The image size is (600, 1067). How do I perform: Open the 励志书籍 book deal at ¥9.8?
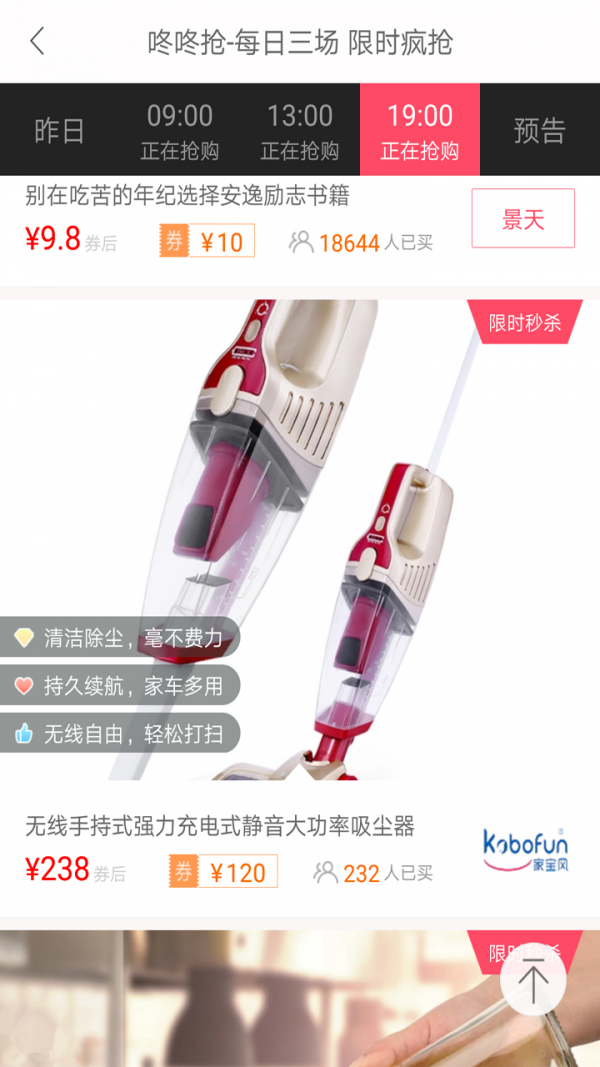(x=187, y=196)
